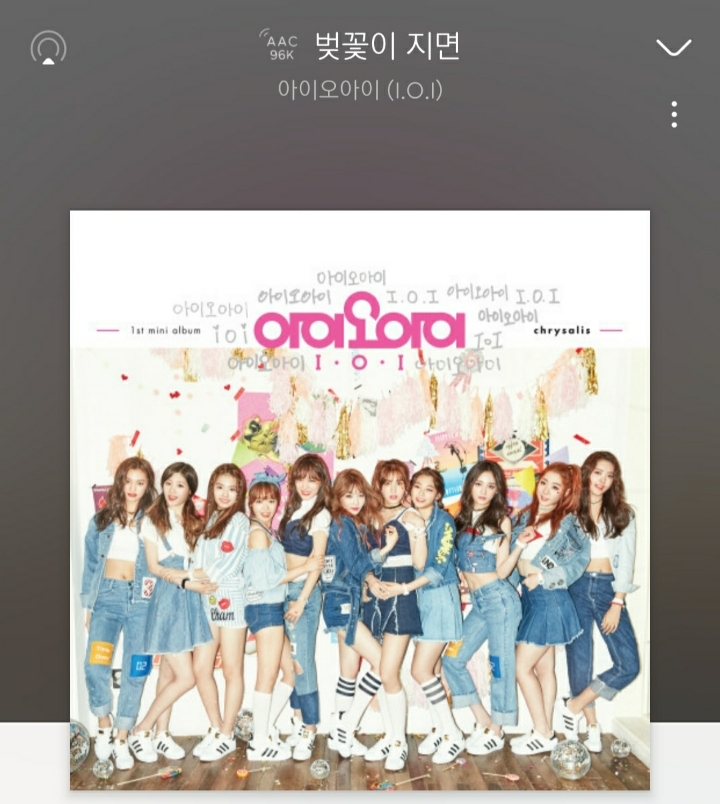Tap the chrysalis album cover art
This screenshot has width=720, height=804.
tap(360, 500)
